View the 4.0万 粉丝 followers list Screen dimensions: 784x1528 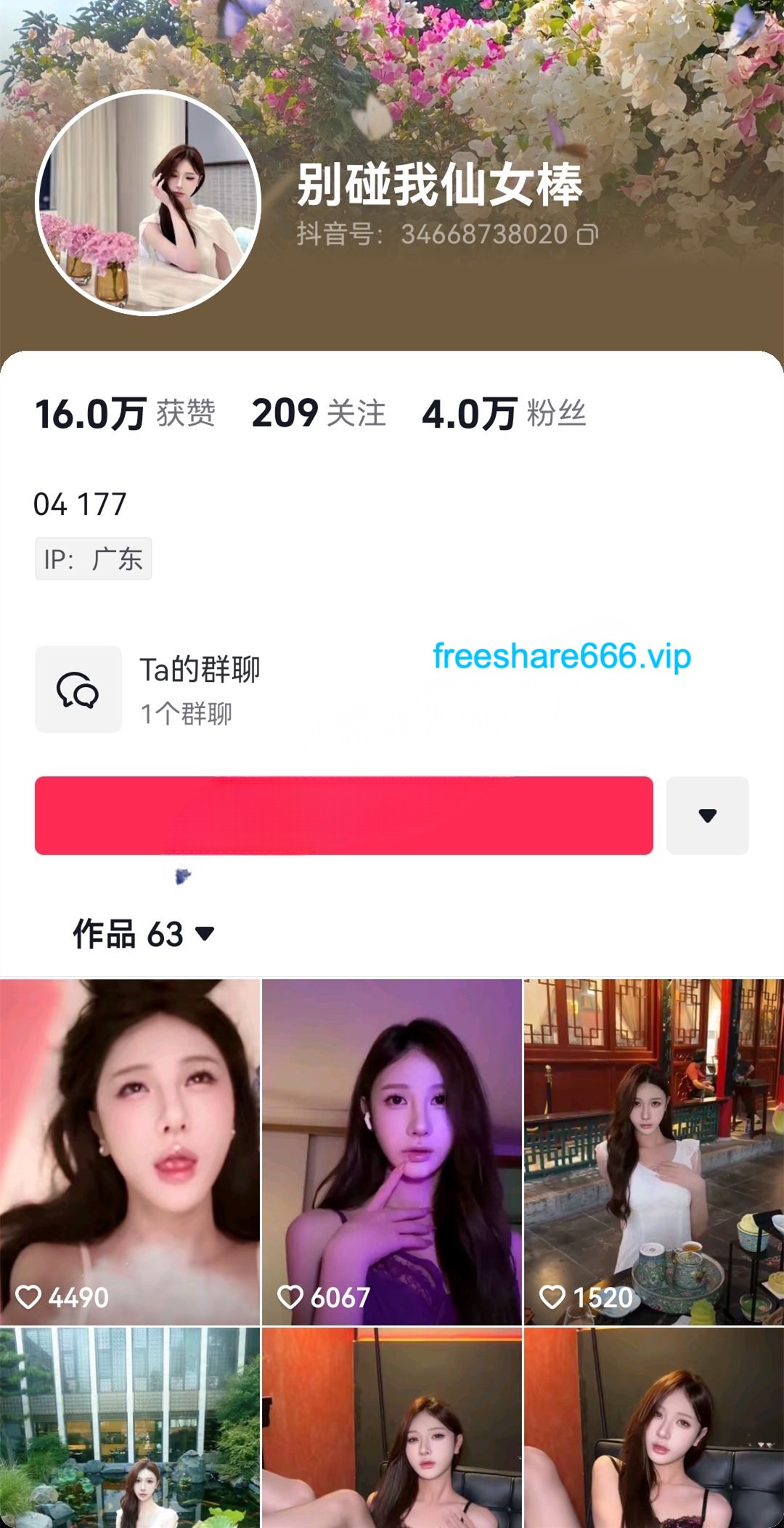[x=504, y=413]
